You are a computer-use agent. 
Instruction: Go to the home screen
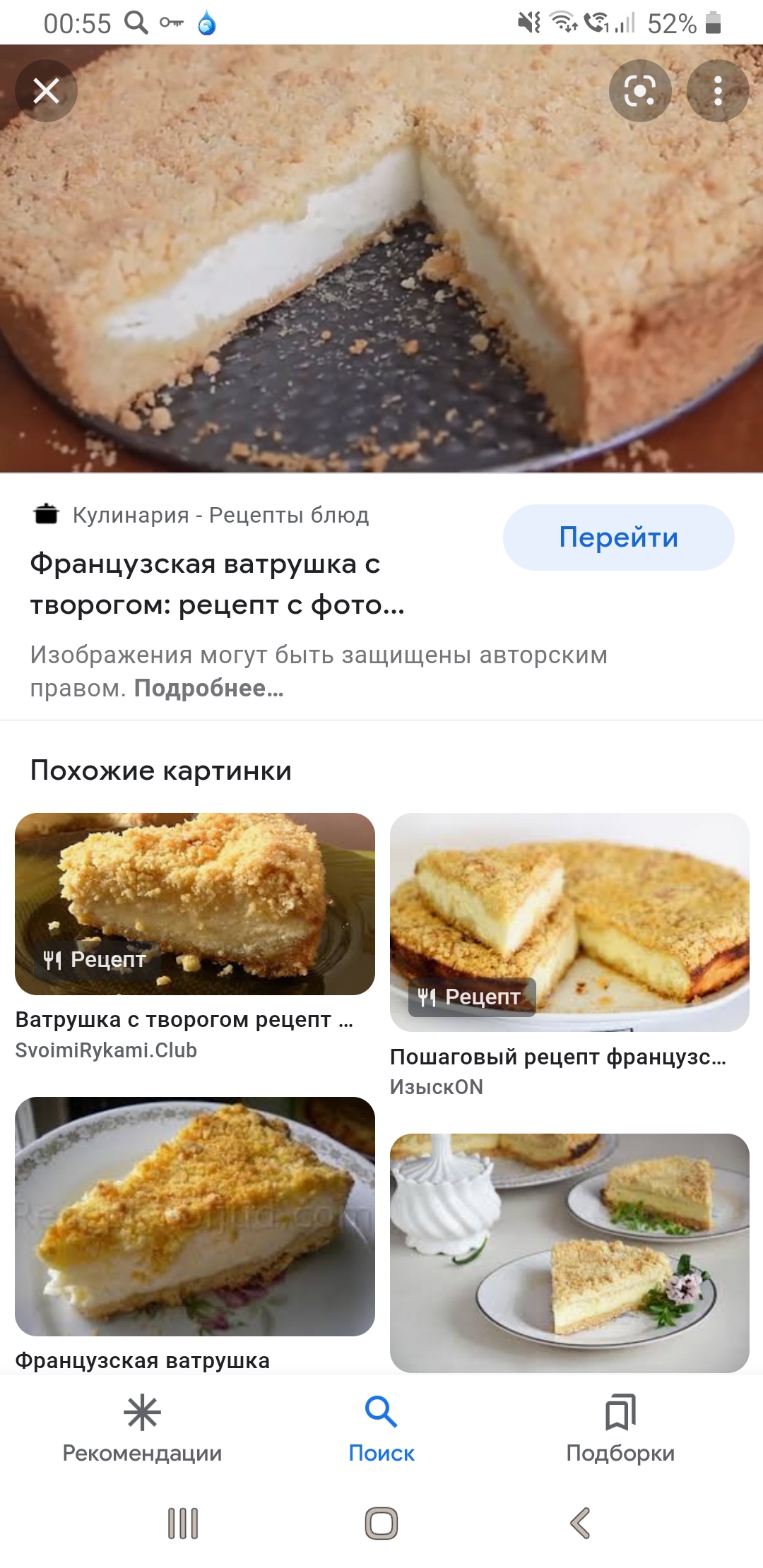pos(381,1523)
